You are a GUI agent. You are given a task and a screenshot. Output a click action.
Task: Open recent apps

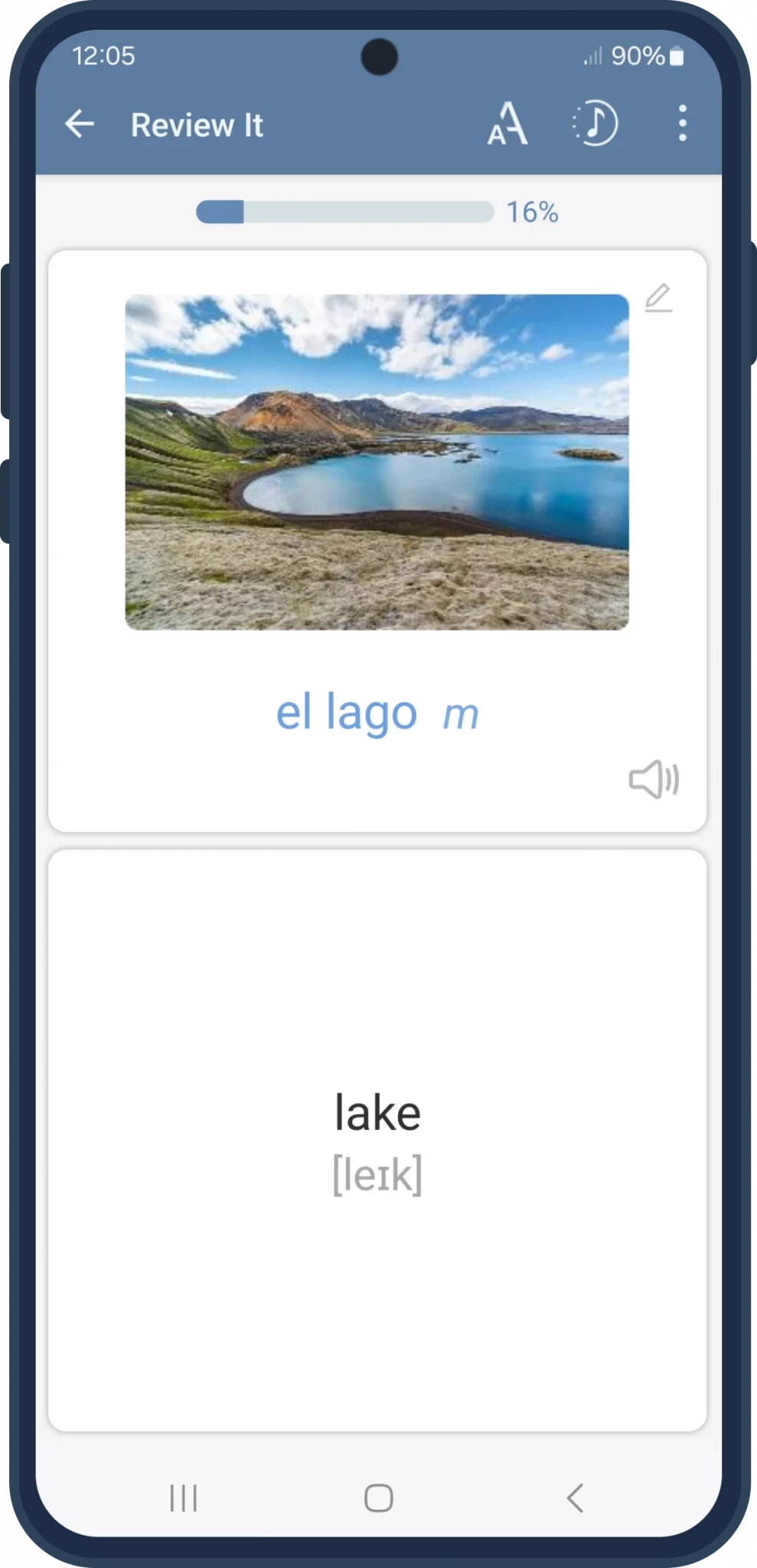(184, 1498)
